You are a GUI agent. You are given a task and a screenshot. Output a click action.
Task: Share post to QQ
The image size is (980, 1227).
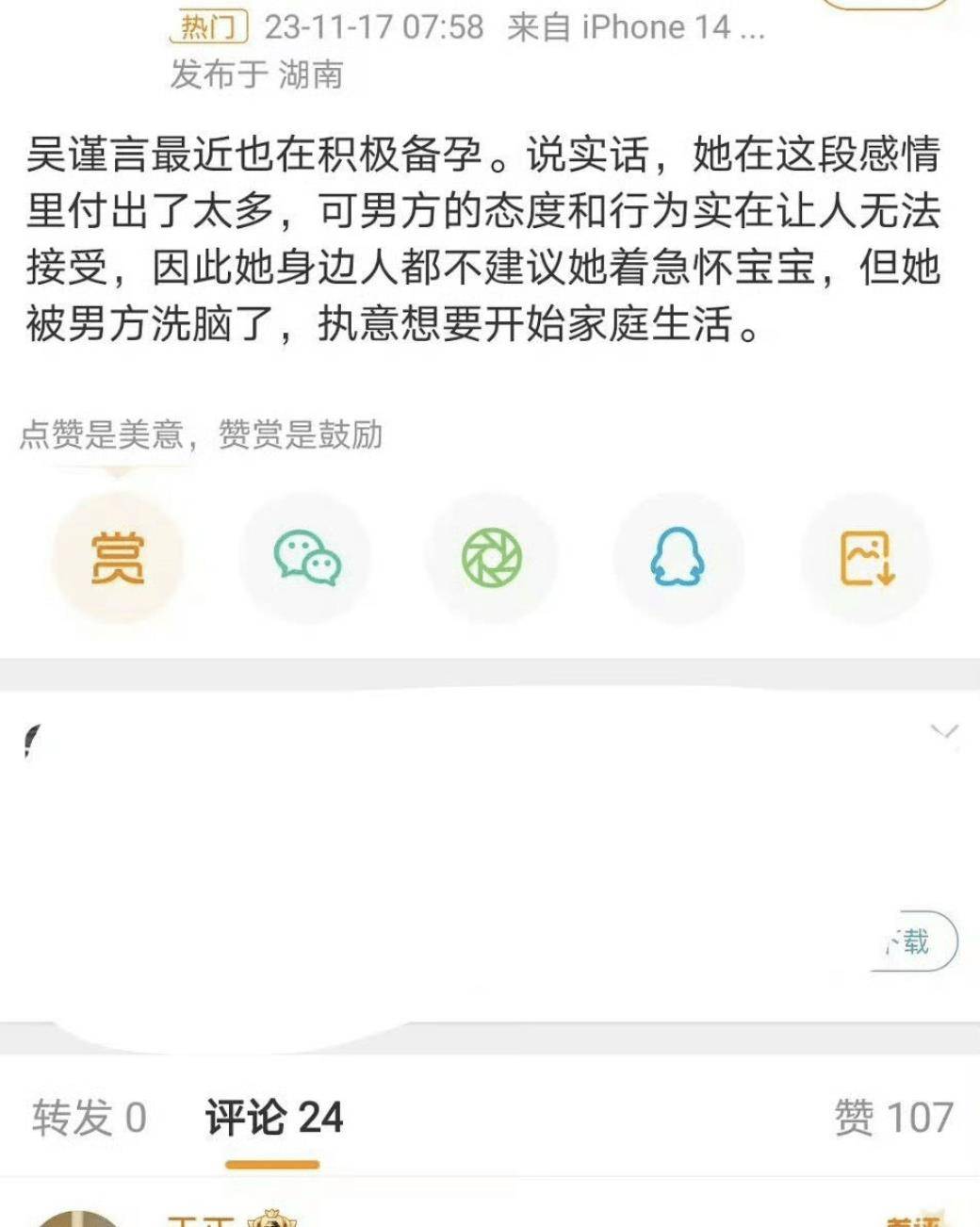click(678, 558)
